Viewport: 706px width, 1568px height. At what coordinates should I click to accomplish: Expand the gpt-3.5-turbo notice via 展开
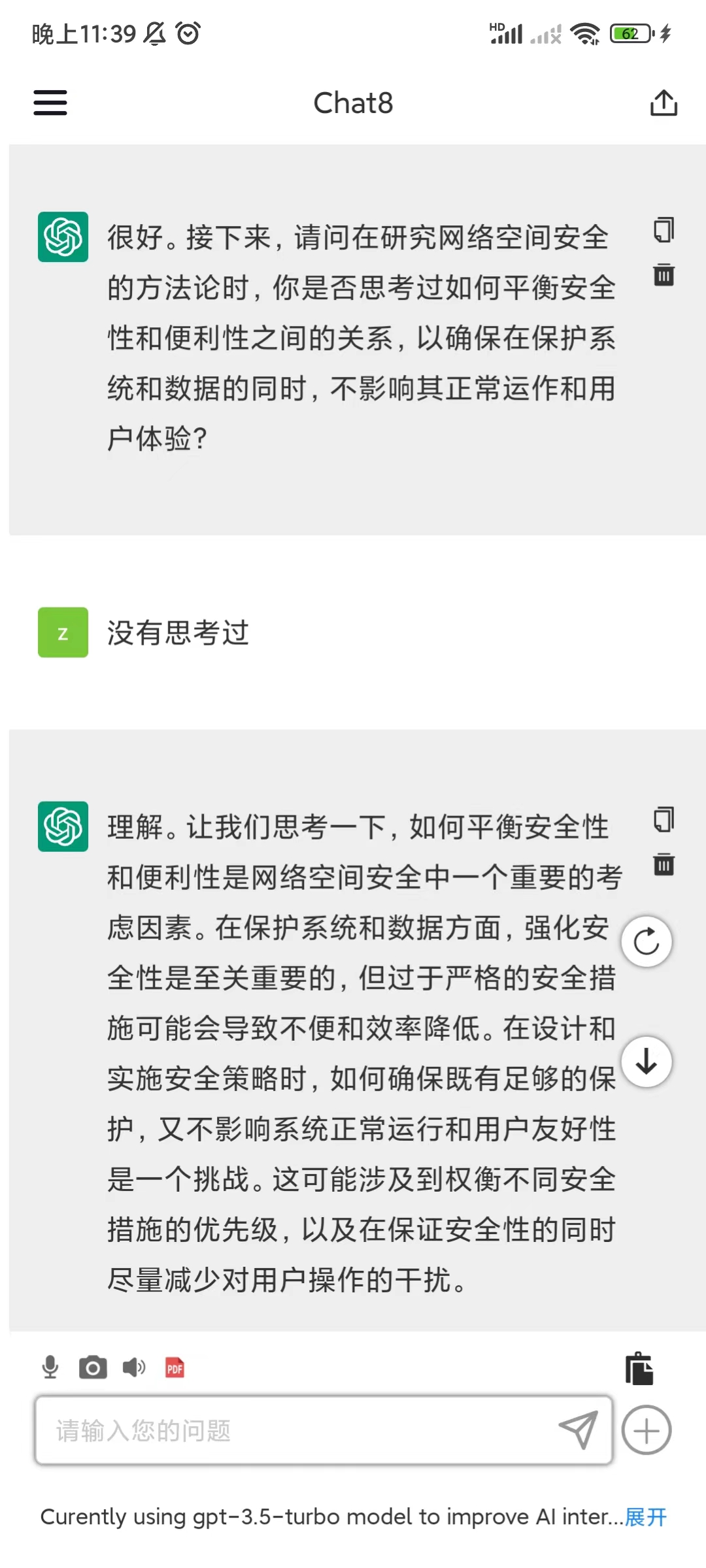pyautogui.click(x=646, y=1516)
